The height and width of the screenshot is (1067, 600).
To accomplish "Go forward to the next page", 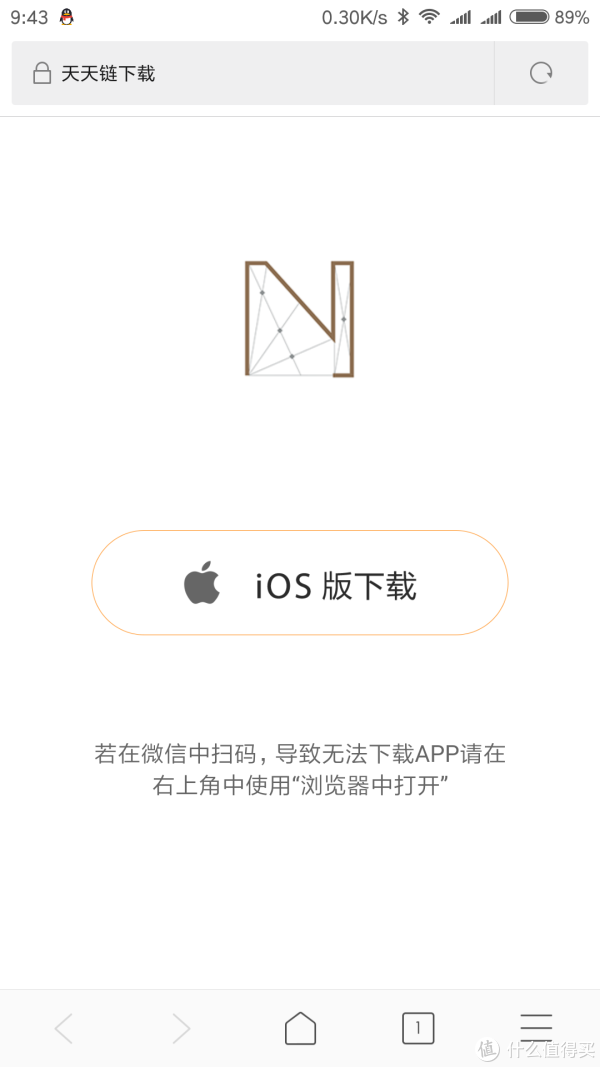I will click(181, 1028).
